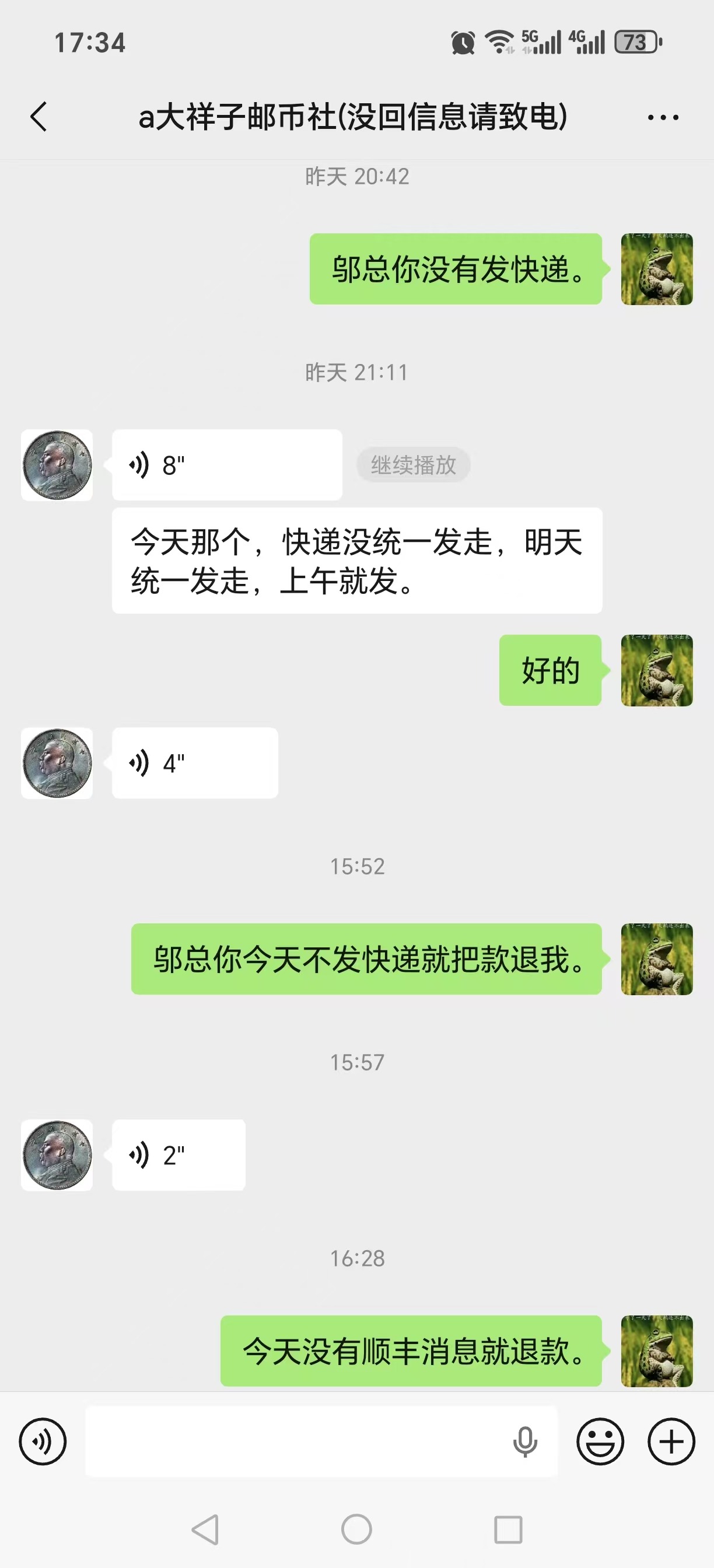Open the coin avatar contact profile
The image size is (714, 1568).
(x=57, y=465)
